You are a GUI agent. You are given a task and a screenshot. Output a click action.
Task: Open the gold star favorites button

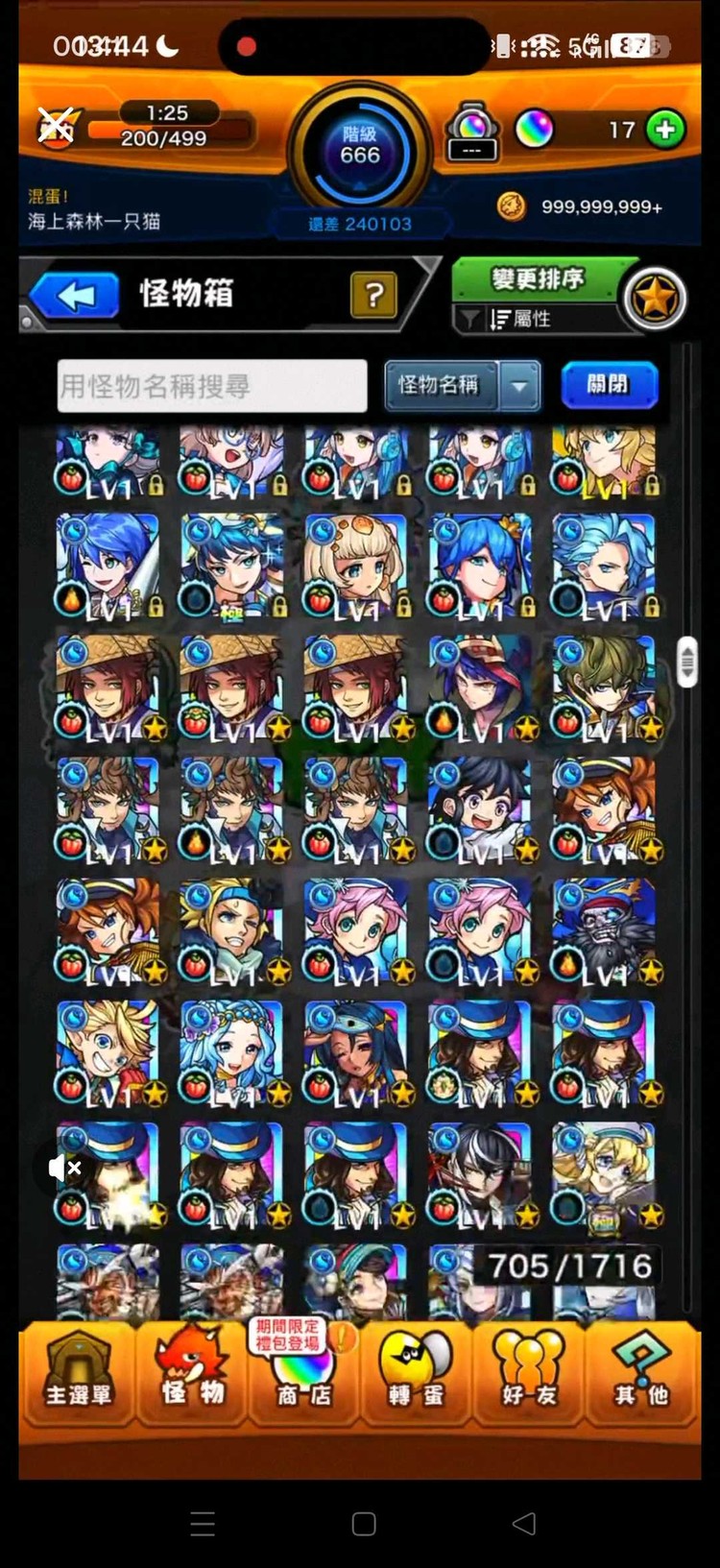655,299
